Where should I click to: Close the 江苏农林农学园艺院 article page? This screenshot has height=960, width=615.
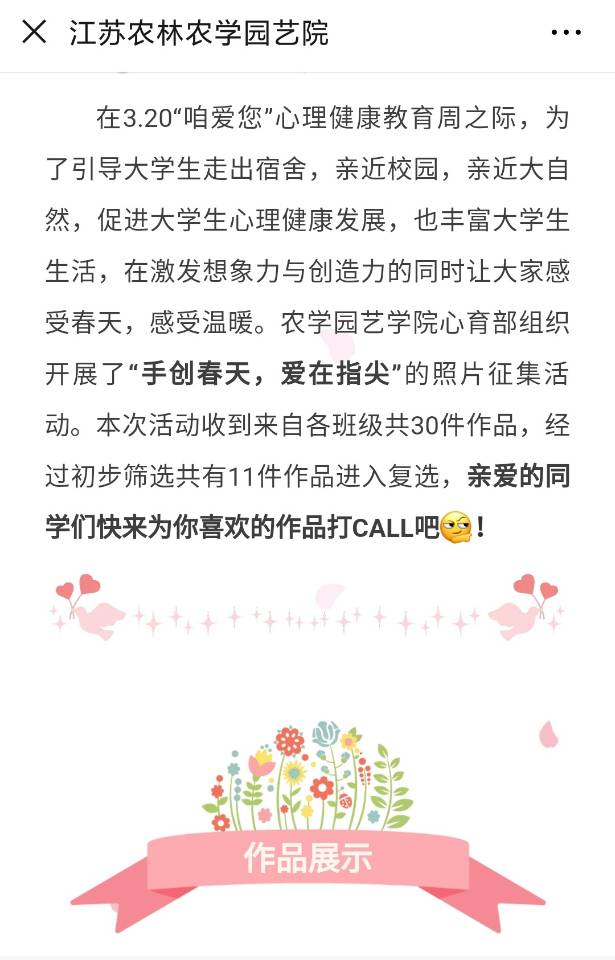click(x=34, y=33)
